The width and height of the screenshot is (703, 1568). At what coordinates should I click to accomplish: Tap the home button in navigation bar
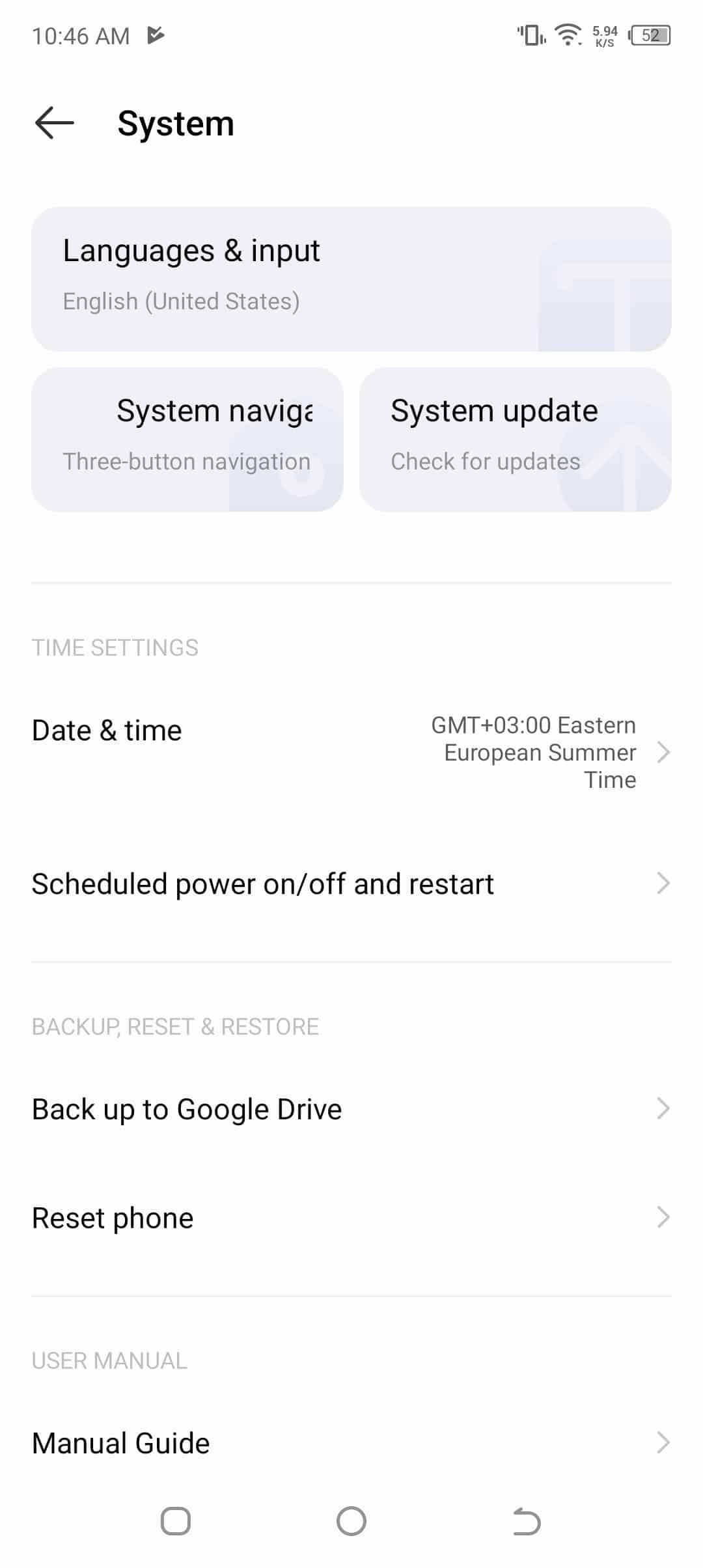point(351,1522)
